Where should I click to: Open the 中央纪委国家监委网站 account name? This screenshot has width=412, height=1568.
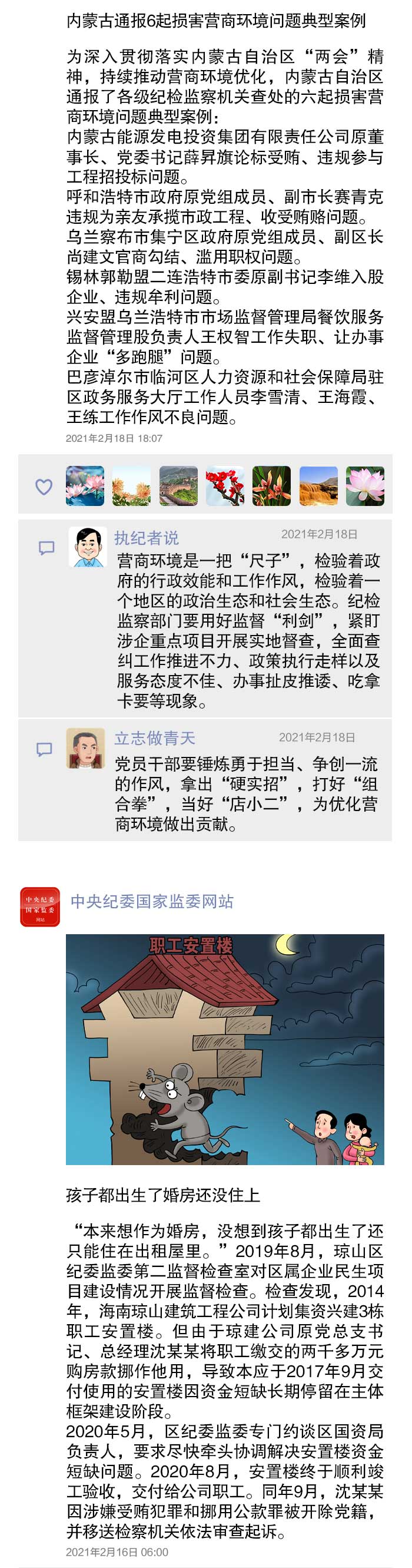click(x=152, y=901)
